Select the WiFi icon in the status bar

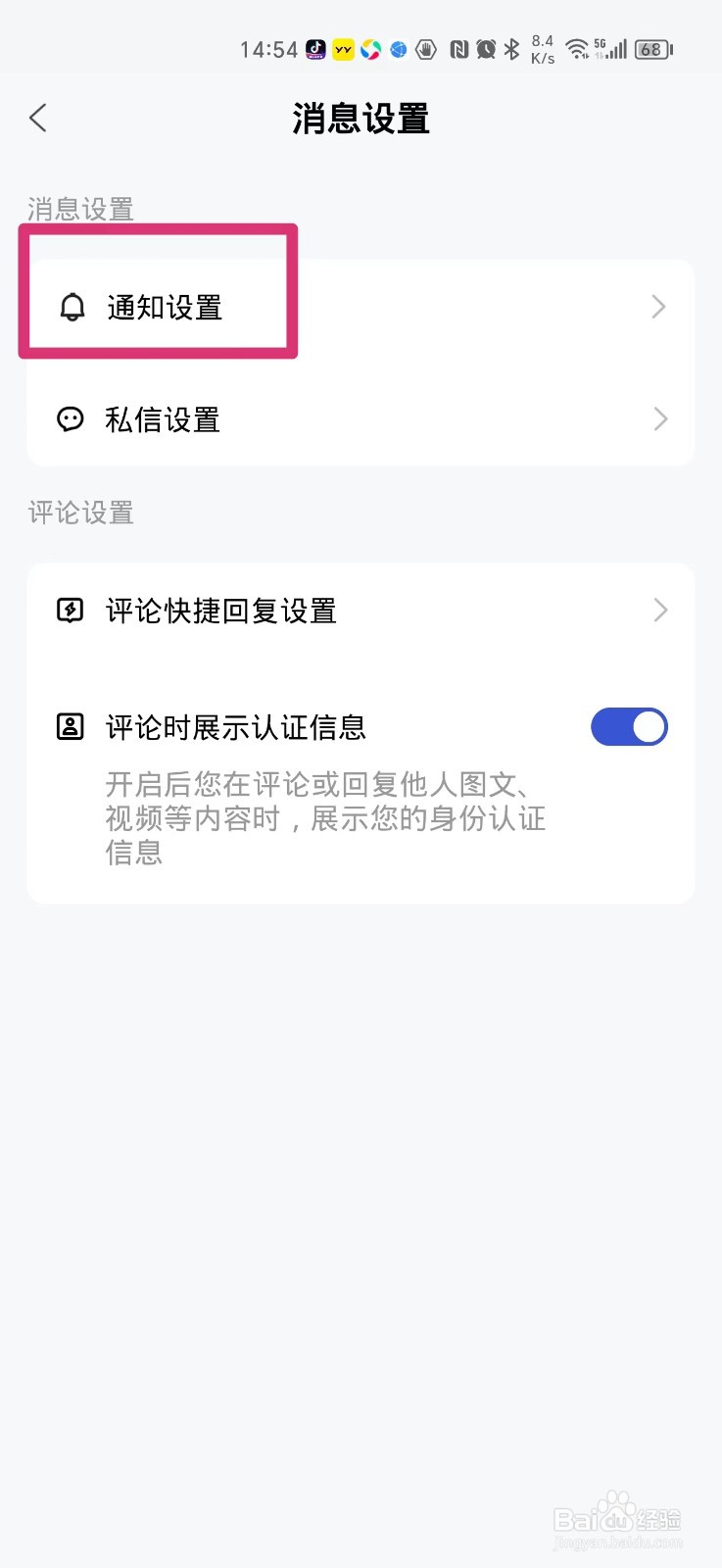577,49
